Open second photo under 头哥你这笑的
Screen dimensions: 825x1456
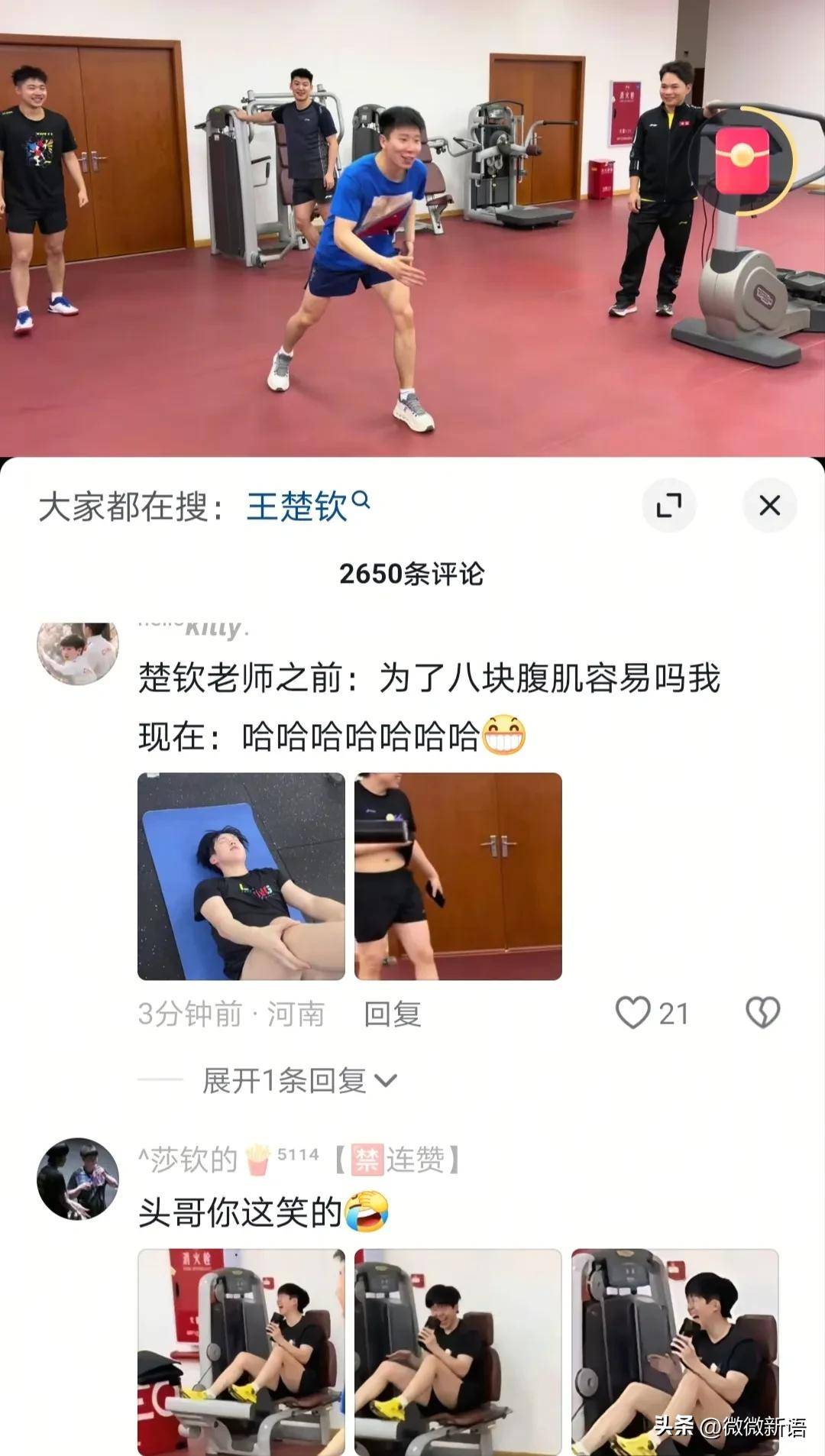(x=458, y=1352)
